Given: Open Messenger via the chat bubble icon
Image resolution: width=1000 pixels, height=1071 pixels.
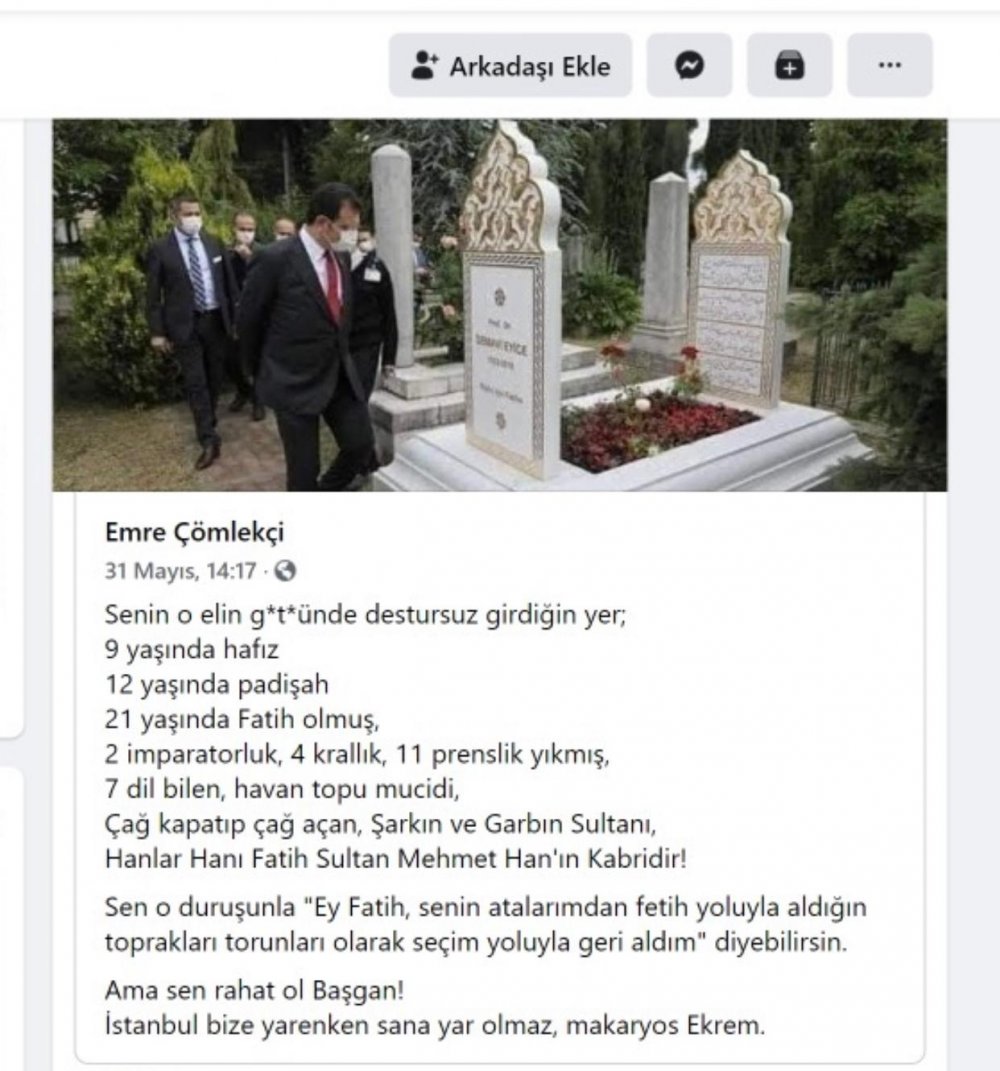Looking at the screenshot, I should (691, 65).
